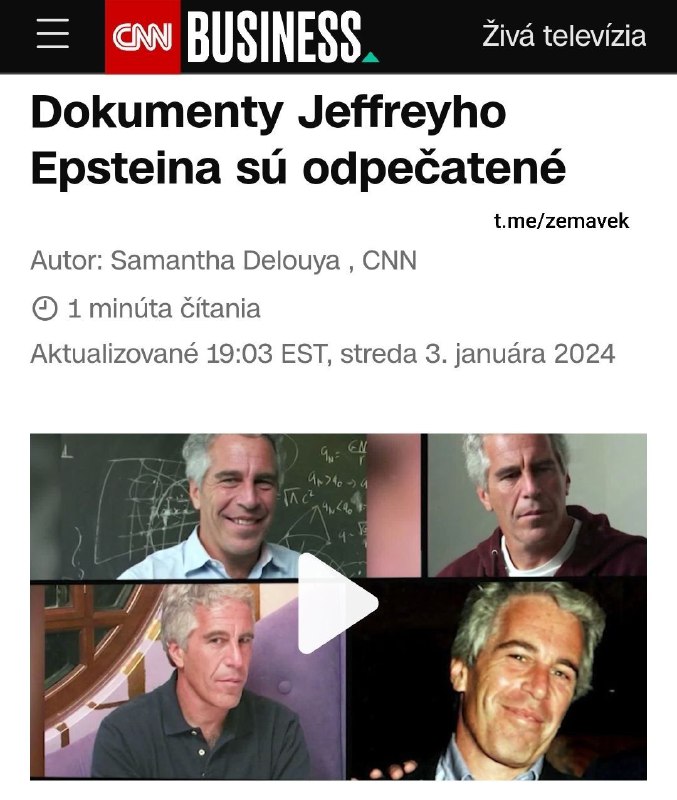Image resolution: width=677 pixels, height=800 pixels.
Task: Open the hamburger menu
Action: pyautogui.click(x=52, y=35)
